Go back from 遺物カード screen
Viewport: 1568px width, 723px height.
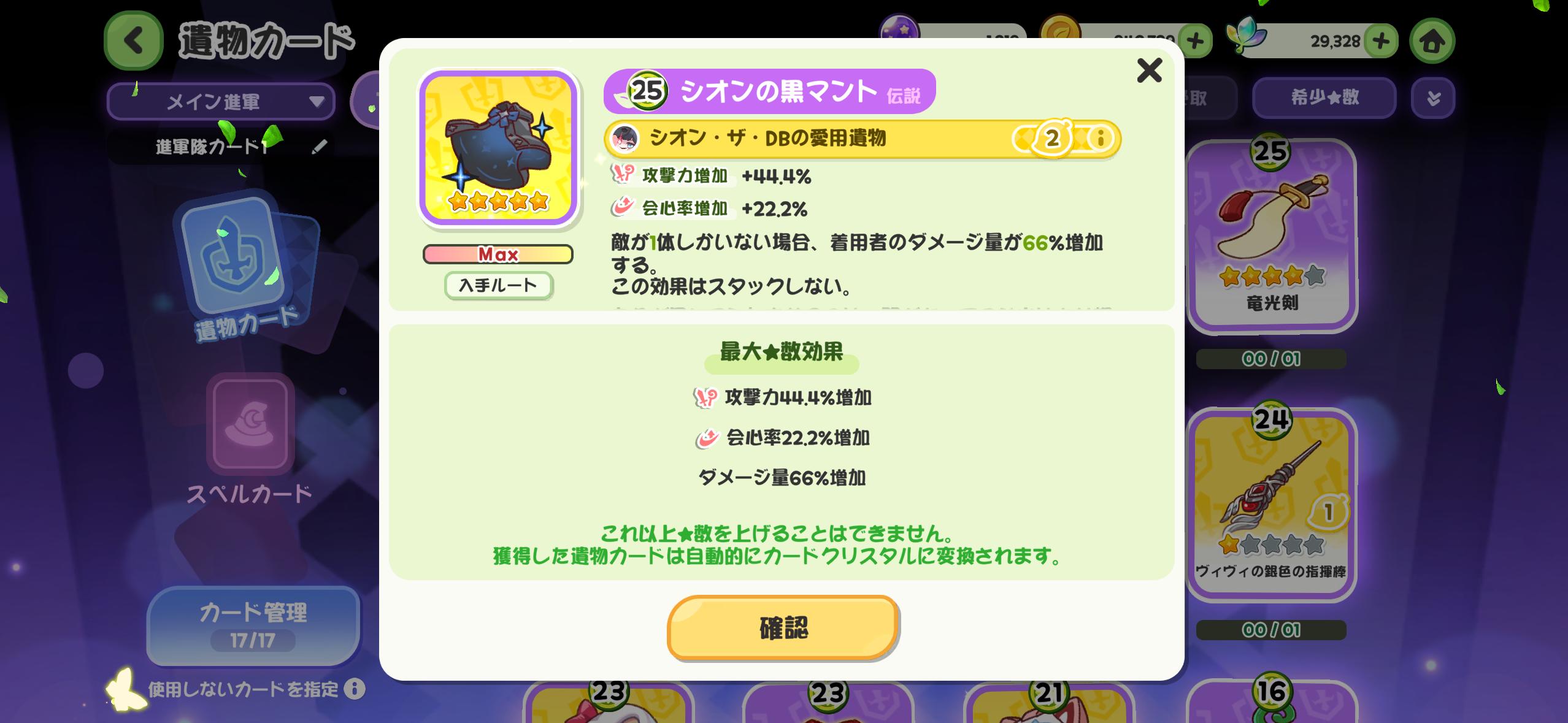tap(133, 40)
